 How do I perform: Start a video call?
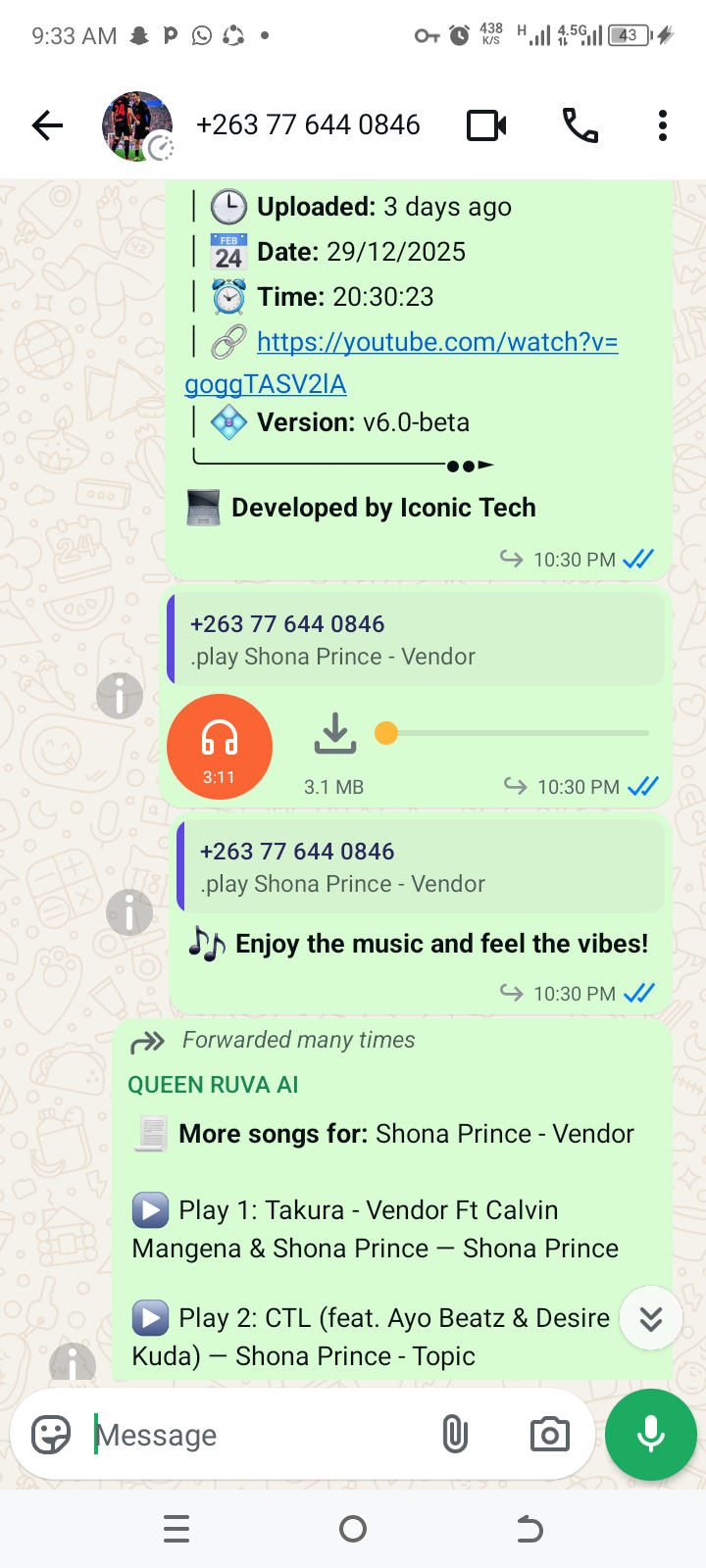pyautogui.click(x=486, y=125)
